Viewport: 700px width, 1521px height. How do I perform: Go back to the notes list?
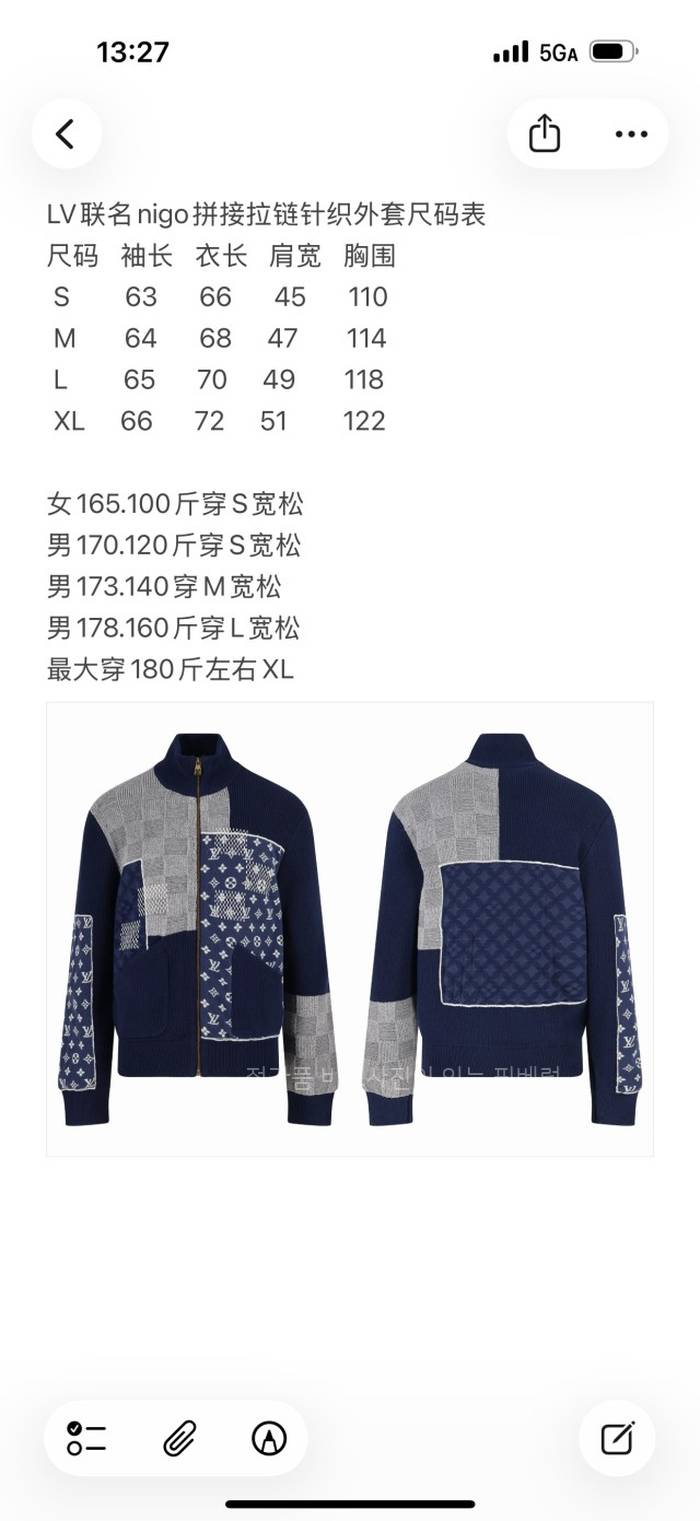point(66,134)
